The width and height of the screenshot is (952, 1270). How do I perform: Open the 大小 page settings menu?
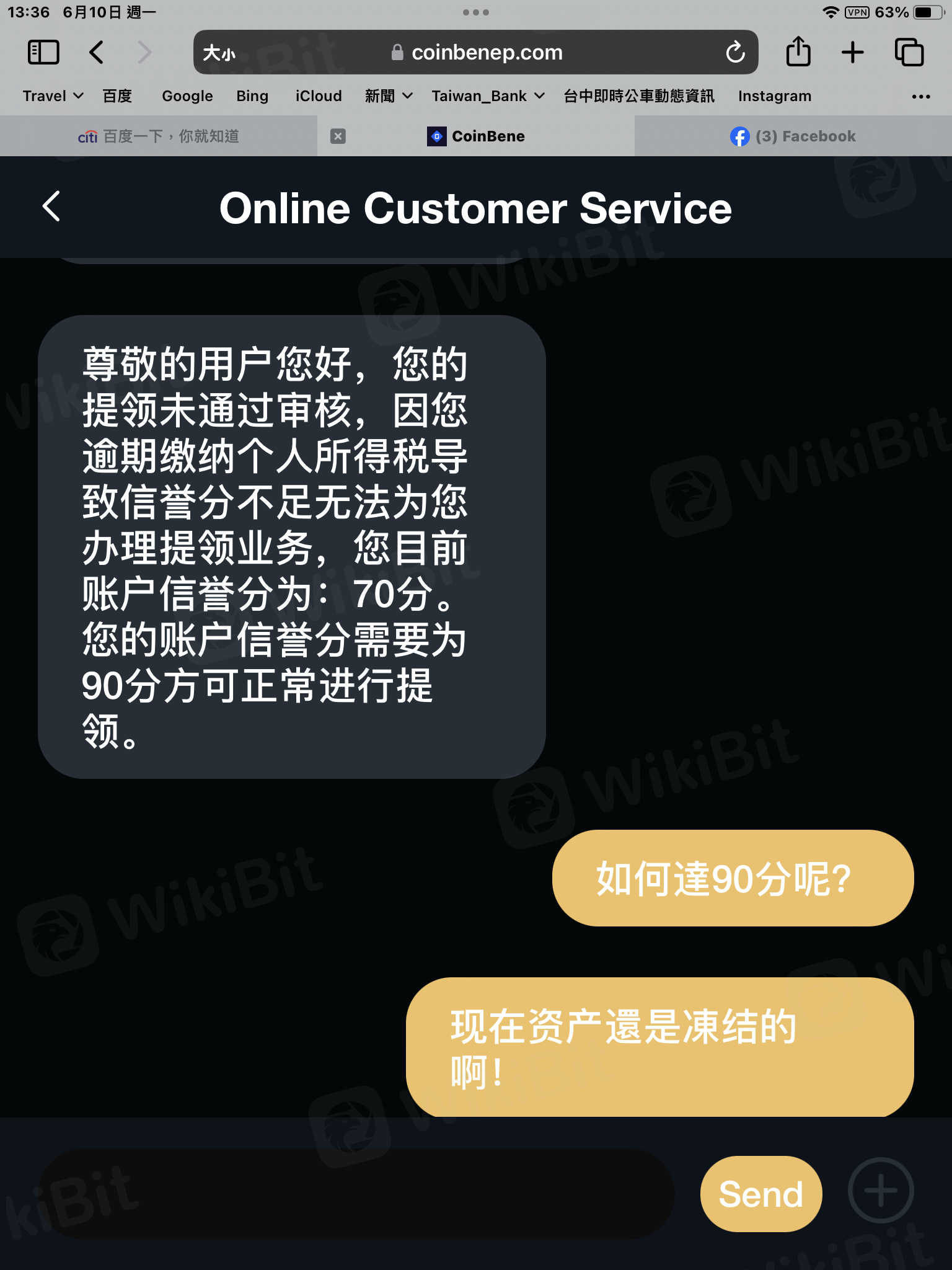(x=219, y=53)
